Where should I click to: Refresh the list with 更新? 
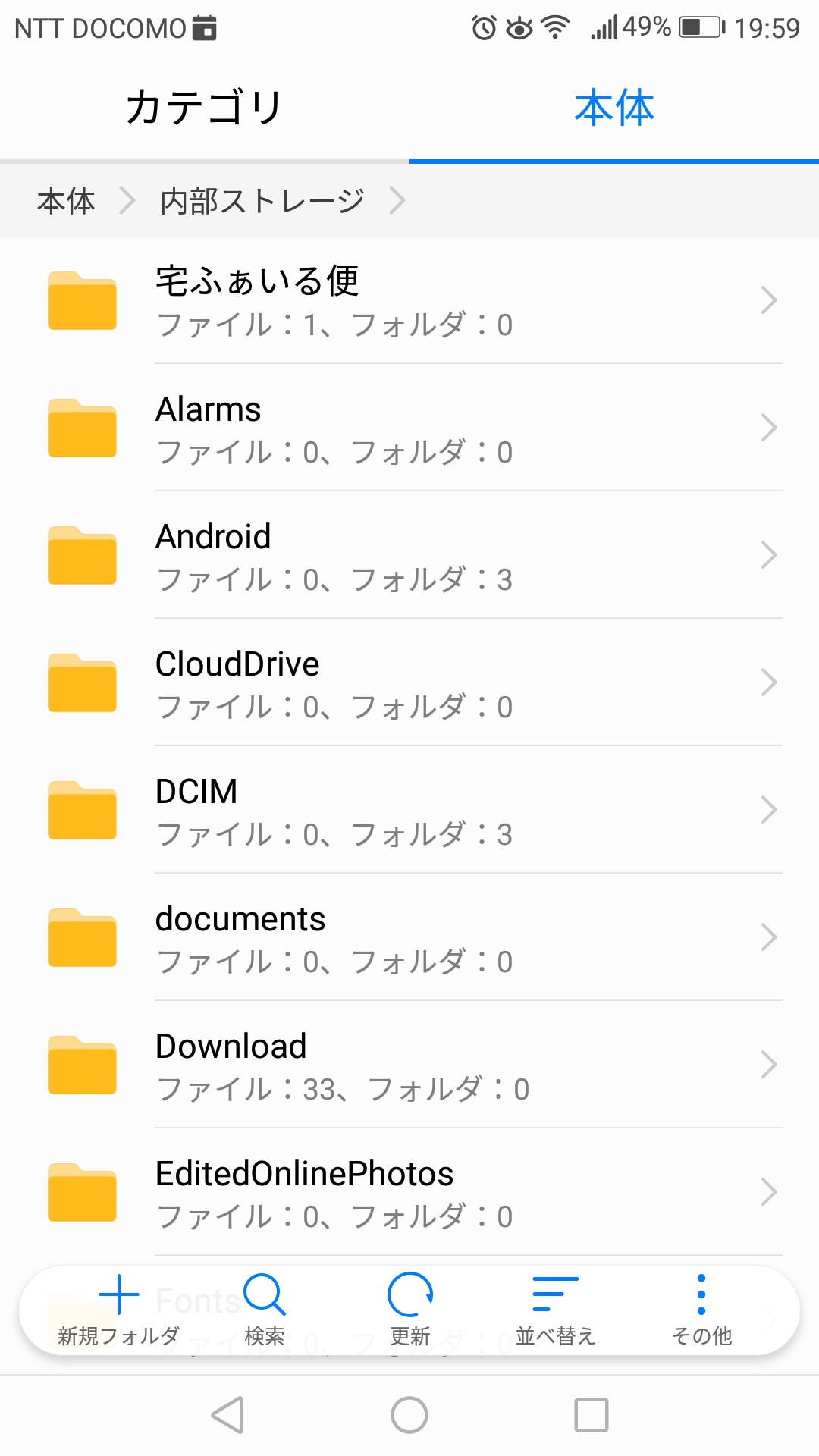coord(410,1310)
